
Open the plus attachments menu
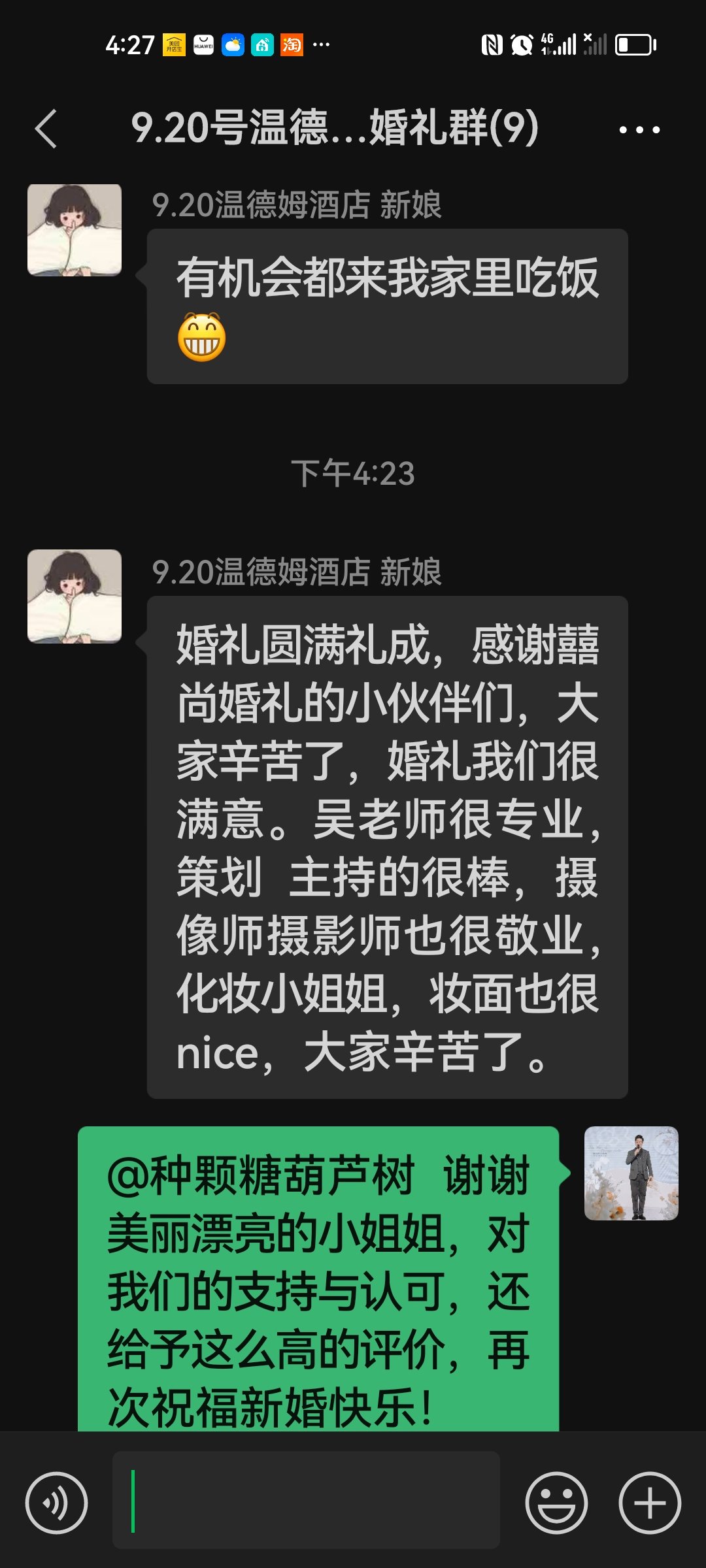650,1503
